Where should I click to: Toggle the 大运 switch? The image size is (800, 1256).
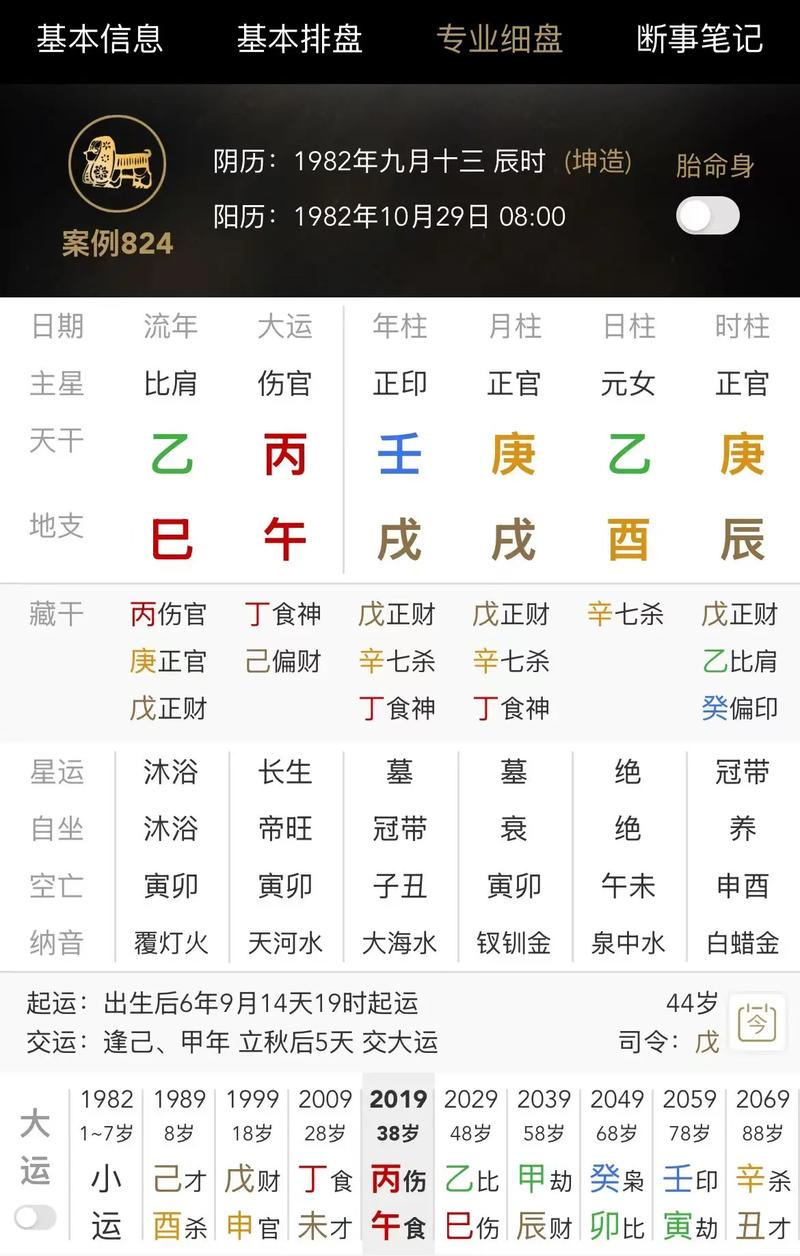(35, 1217)
